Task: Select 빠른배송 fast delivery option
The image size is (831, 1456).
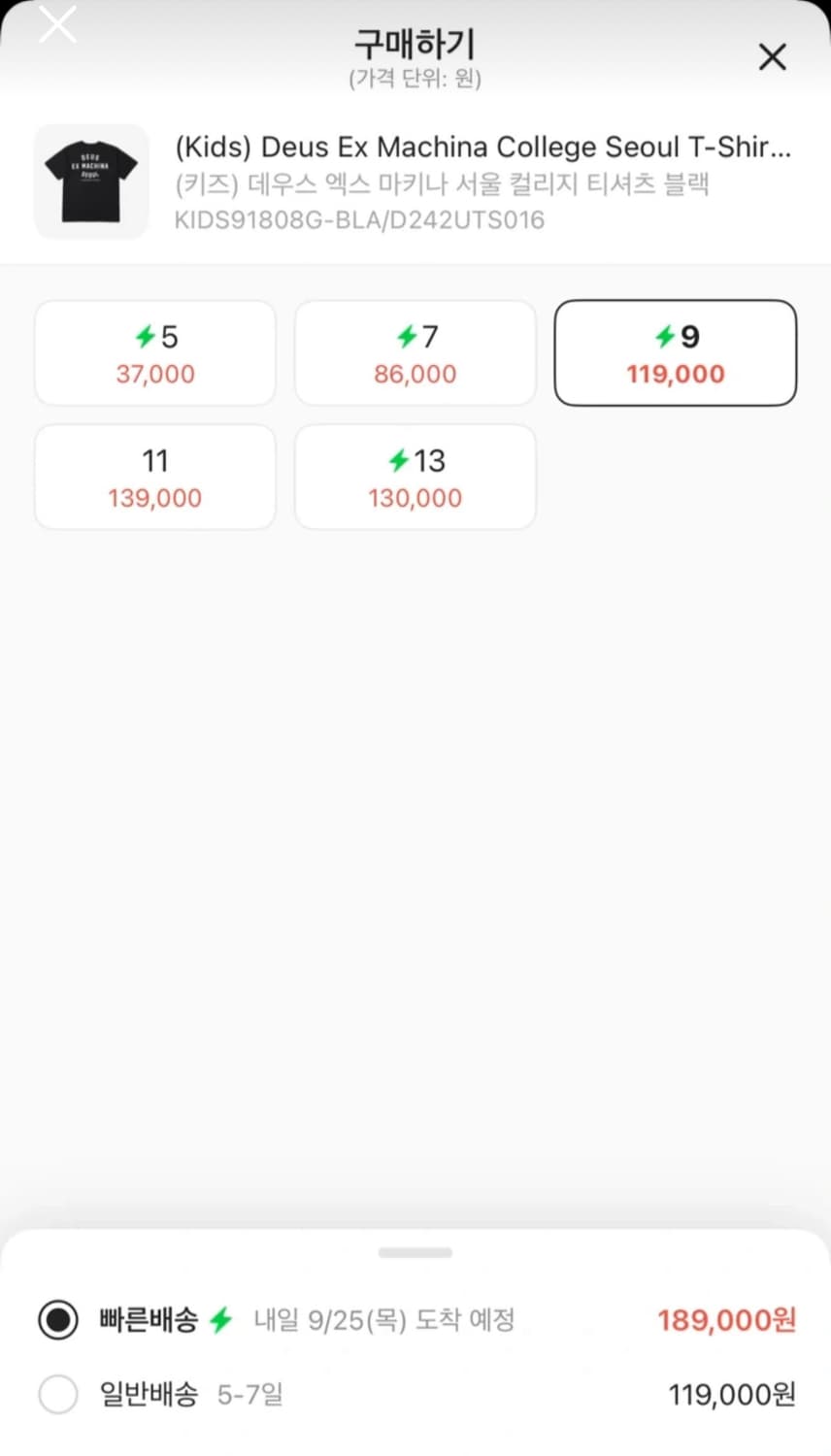Action: 58,1320
